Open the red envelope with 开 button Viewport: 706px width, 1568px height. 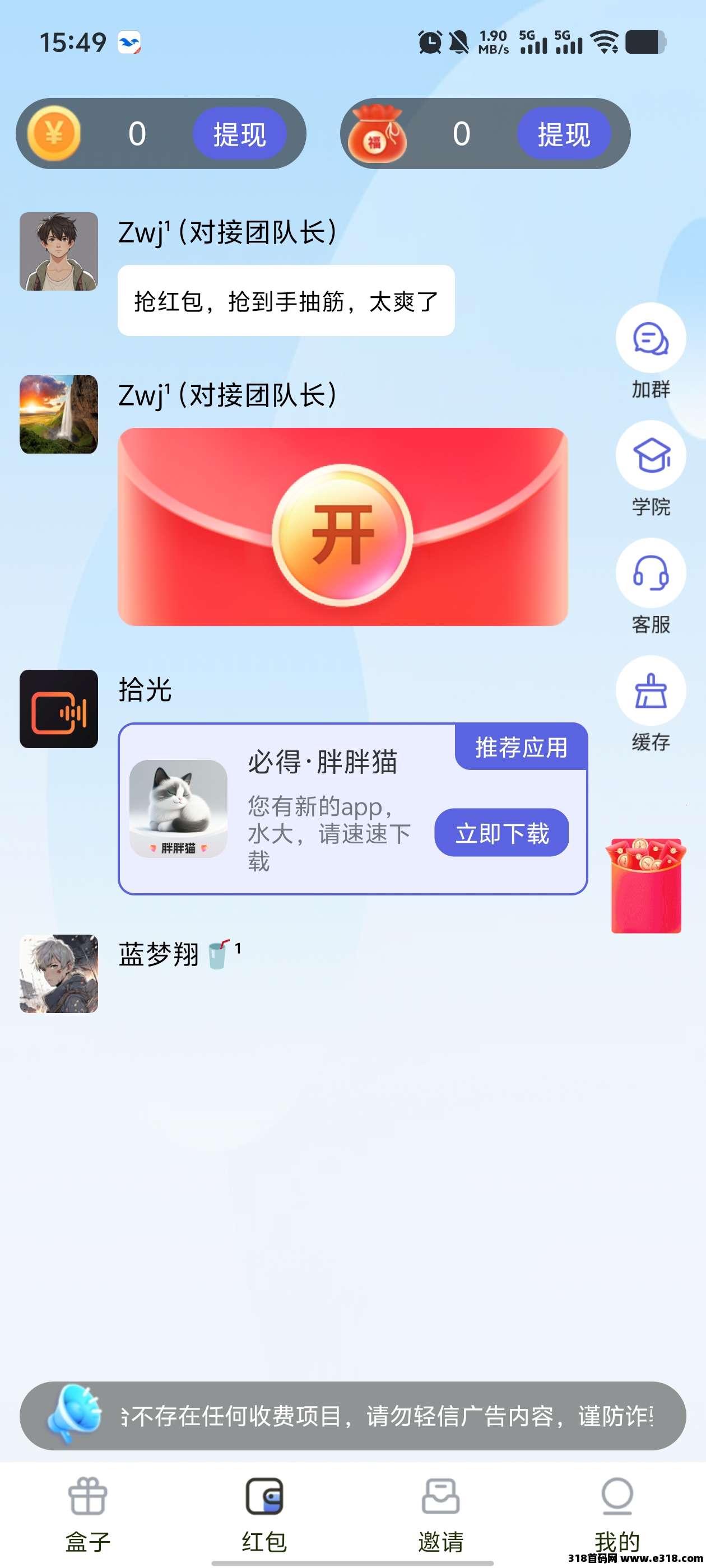click(x=342, y=534)
